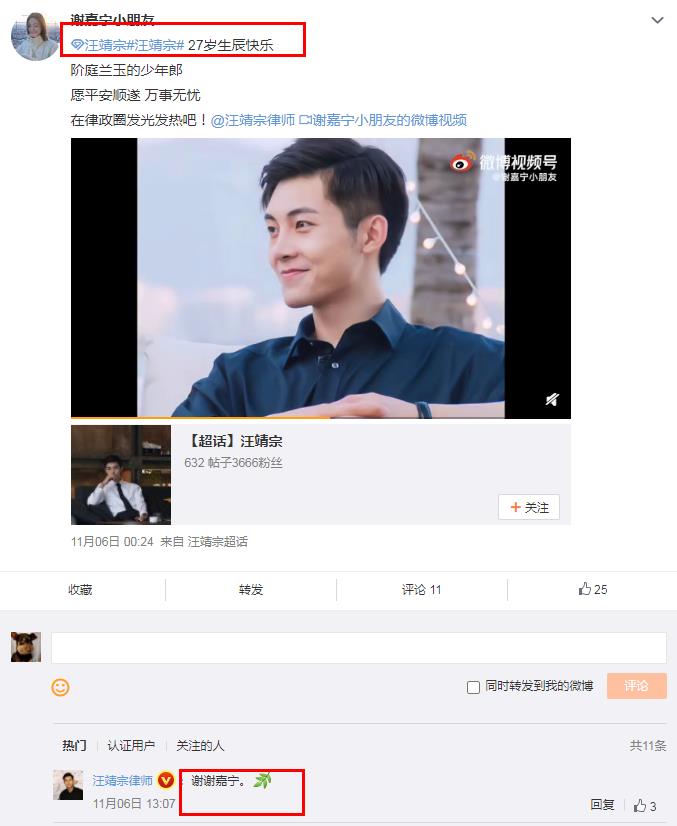The width and height of the screenshot is (677, 826).
Task: Repost with the 转发 button
Action: [251, 589]
